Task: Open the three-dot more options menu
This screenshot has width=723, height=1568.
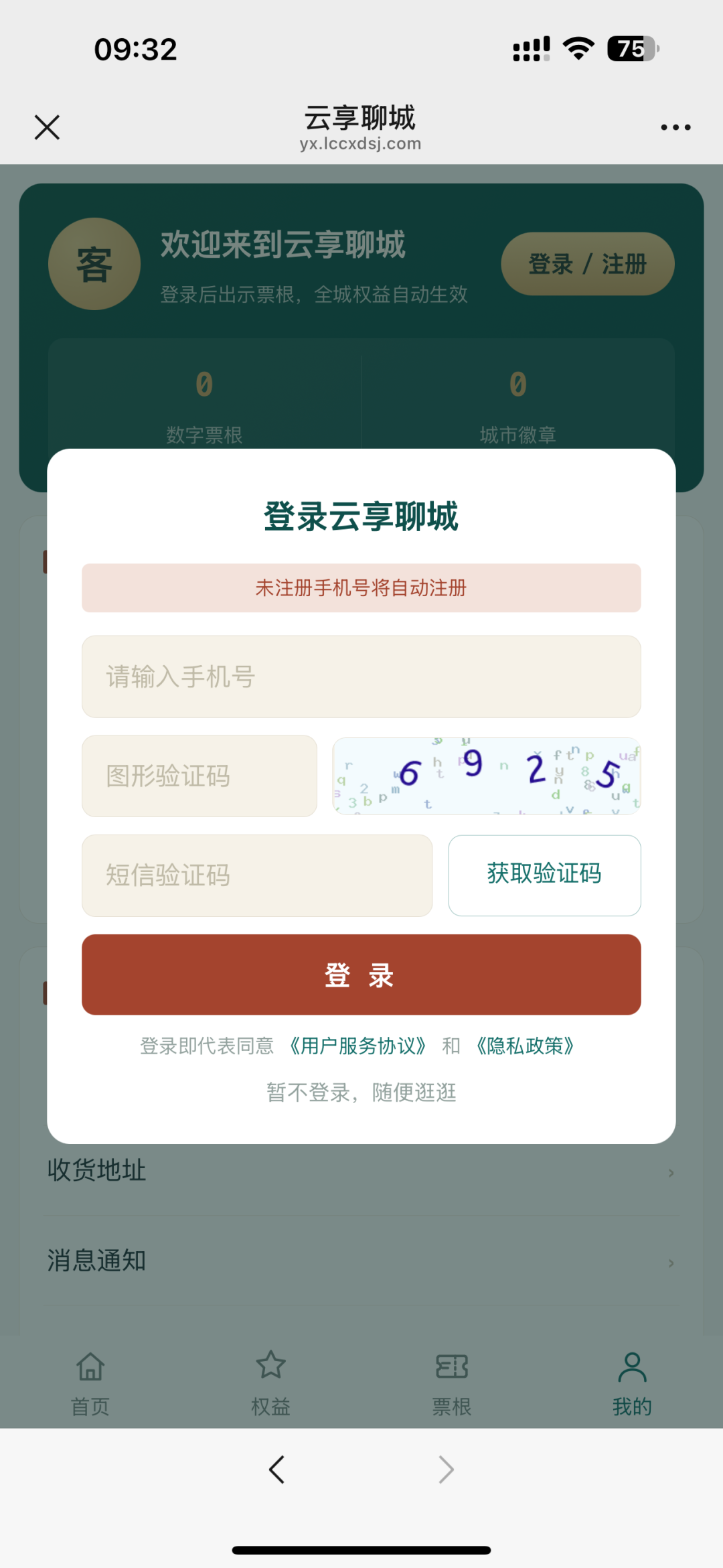Action: click(x=675, y=127)
